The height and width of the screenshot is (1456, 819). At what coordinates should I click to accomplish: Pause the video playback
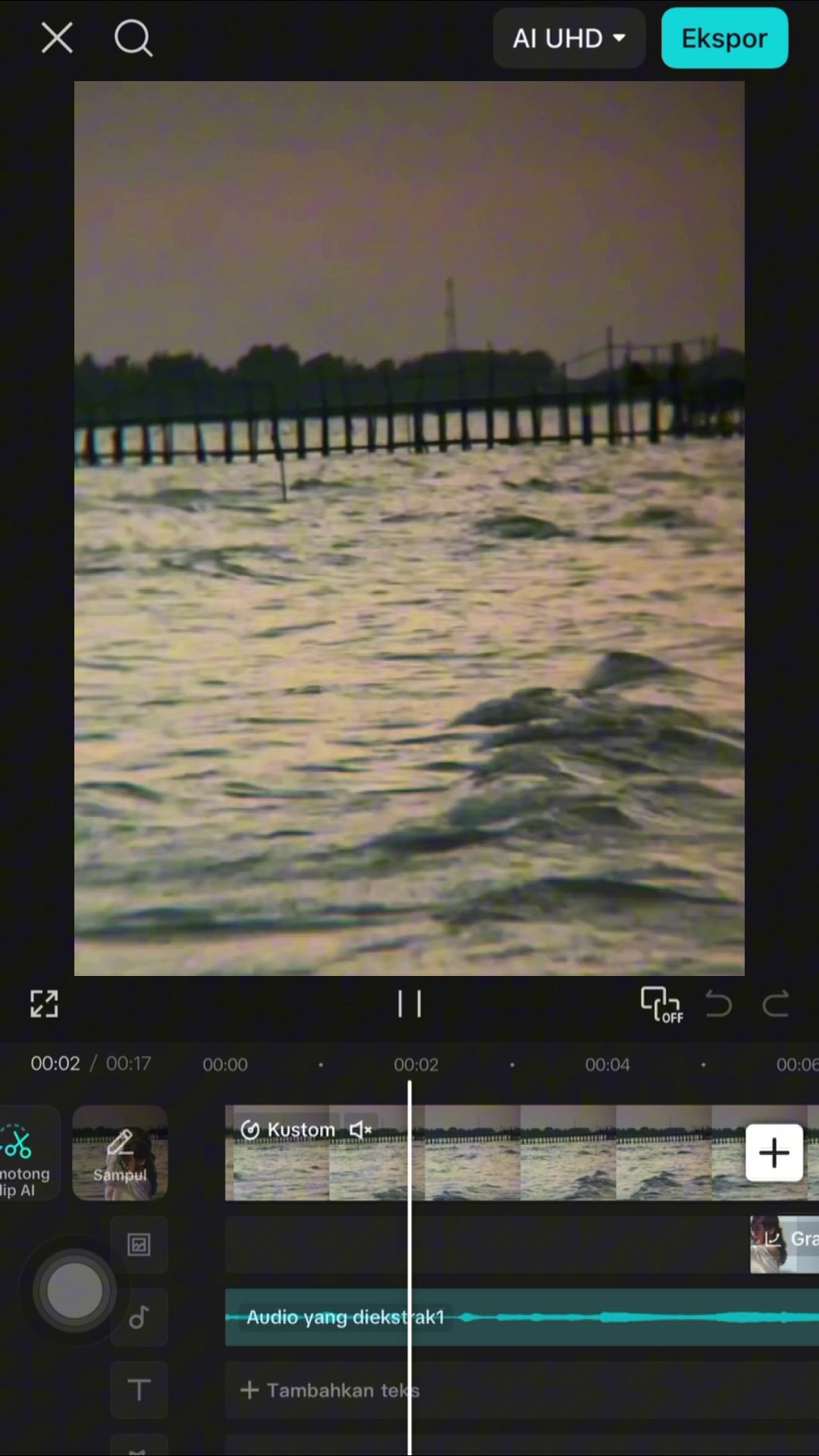409,1004
